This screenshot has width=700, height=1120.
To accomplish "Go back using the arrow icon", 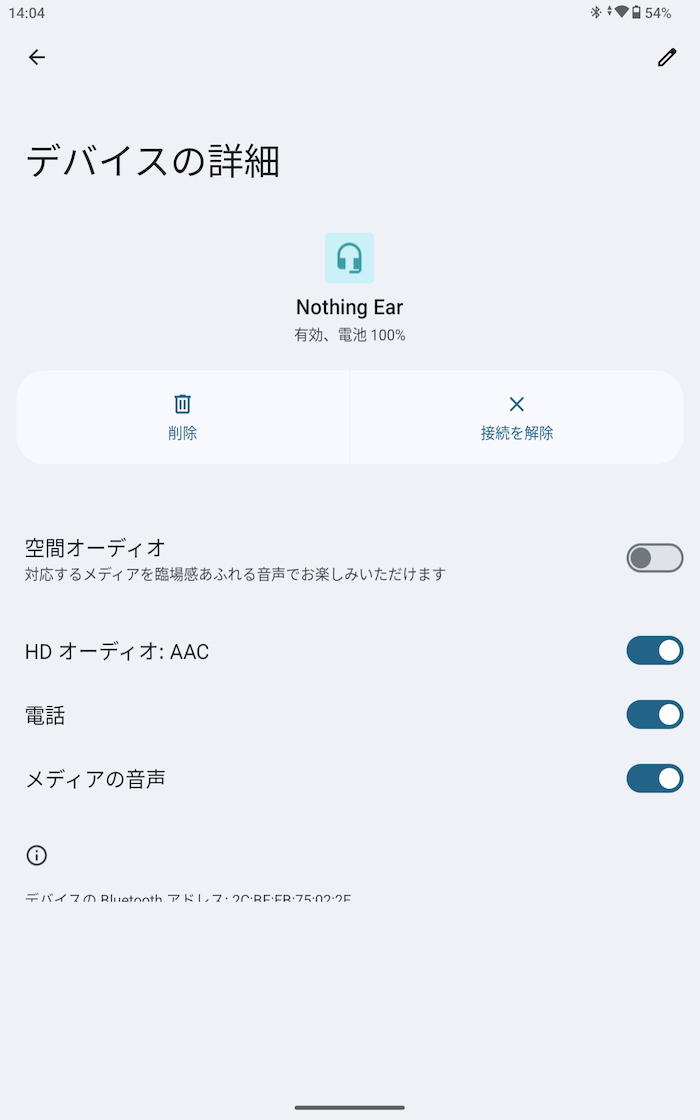I will (x=36, y=57).
